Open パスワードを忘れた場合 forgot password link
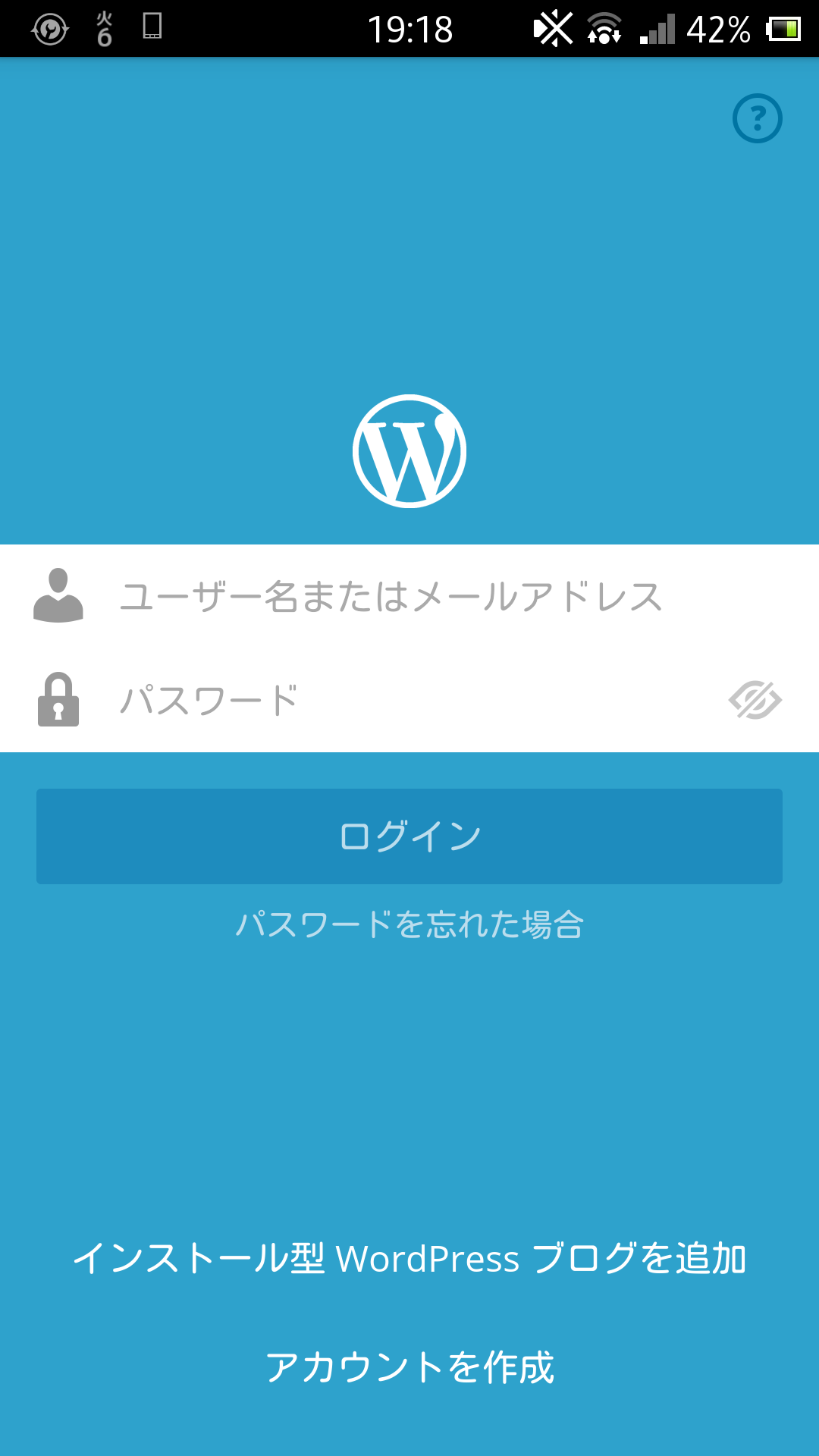Screen dimensions: 819x1456 (x=409, y=924)
